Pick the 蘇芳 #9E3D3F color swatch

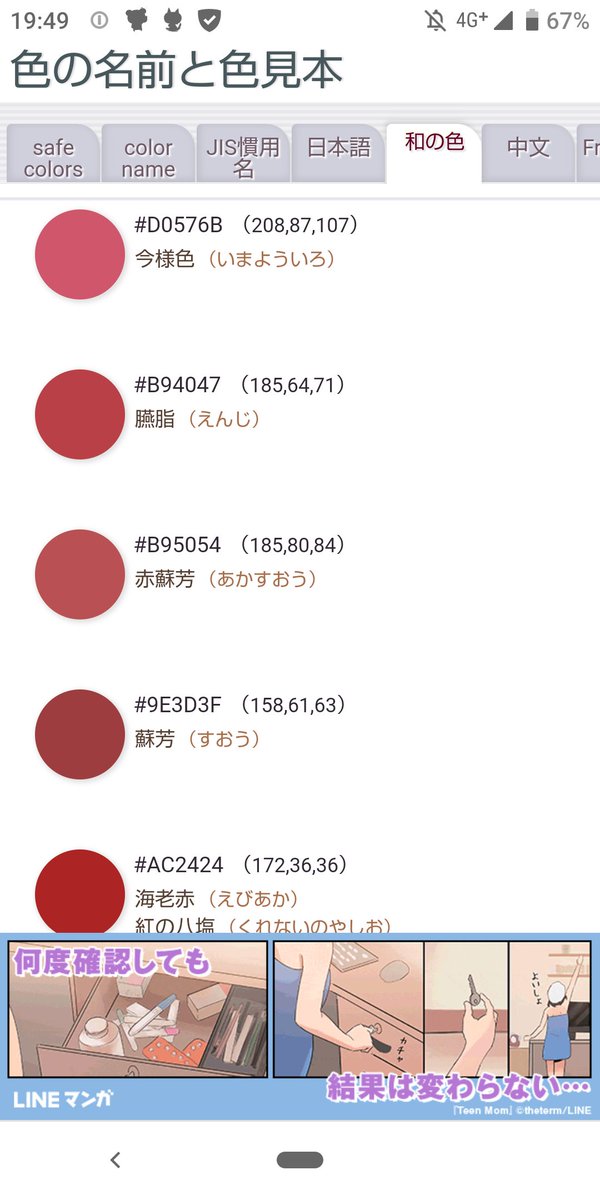tap(80, 734)
